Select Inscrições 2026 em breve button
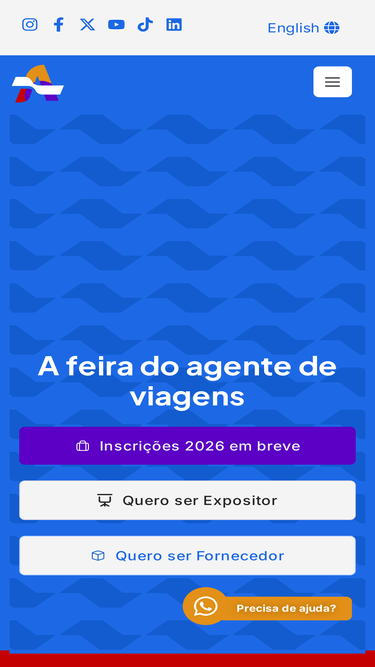This screenshot has width=375, height=667. point(188,446)
